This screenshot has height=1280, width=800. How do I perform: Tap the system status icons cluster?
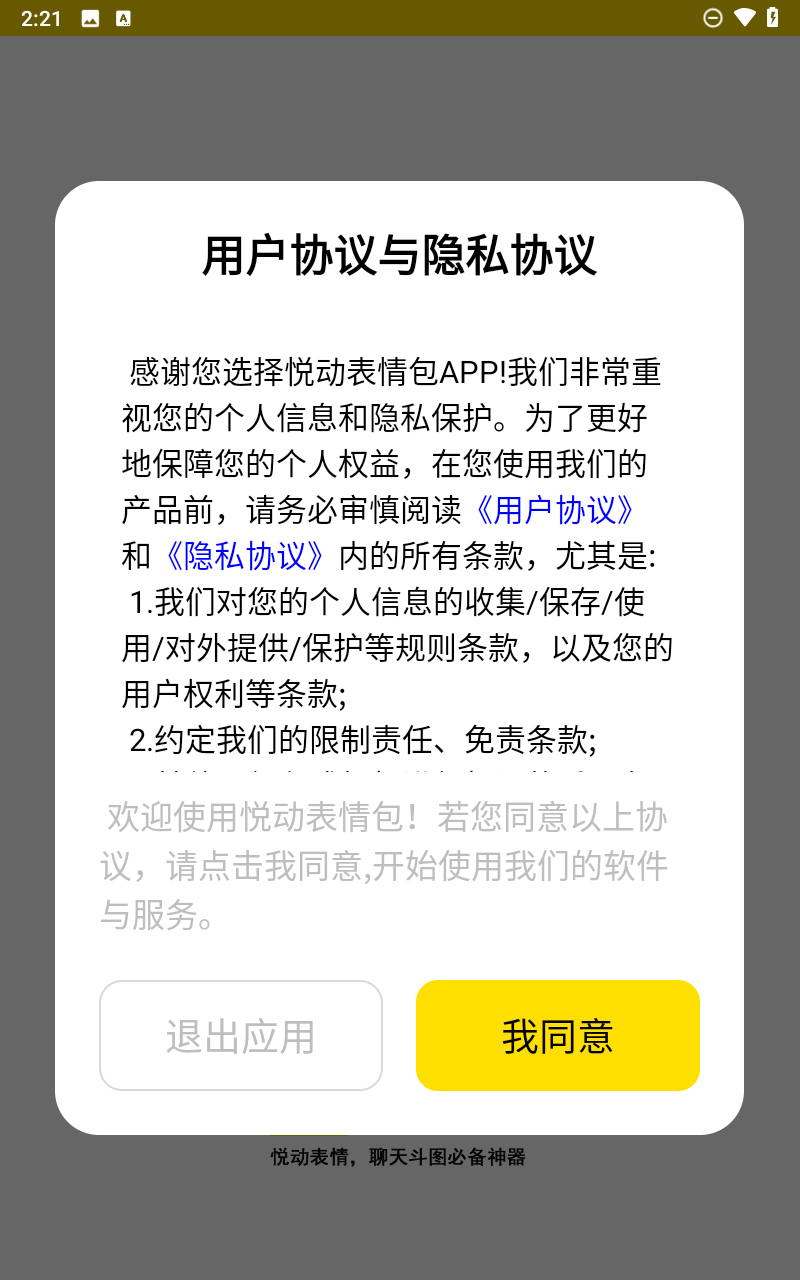tap(742, 17)
